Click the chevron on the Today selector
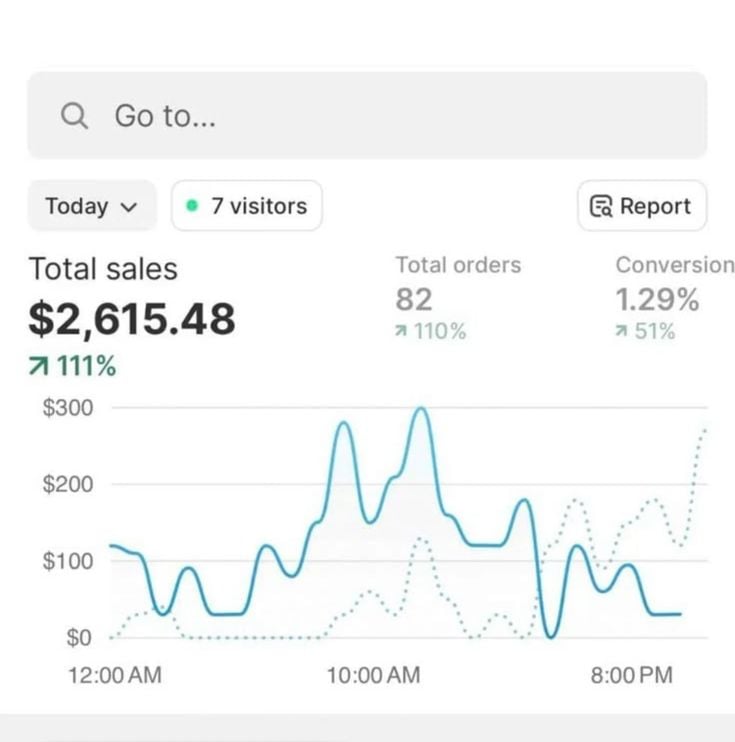Viewport: 735px width, 742px height. pos(129,207)
